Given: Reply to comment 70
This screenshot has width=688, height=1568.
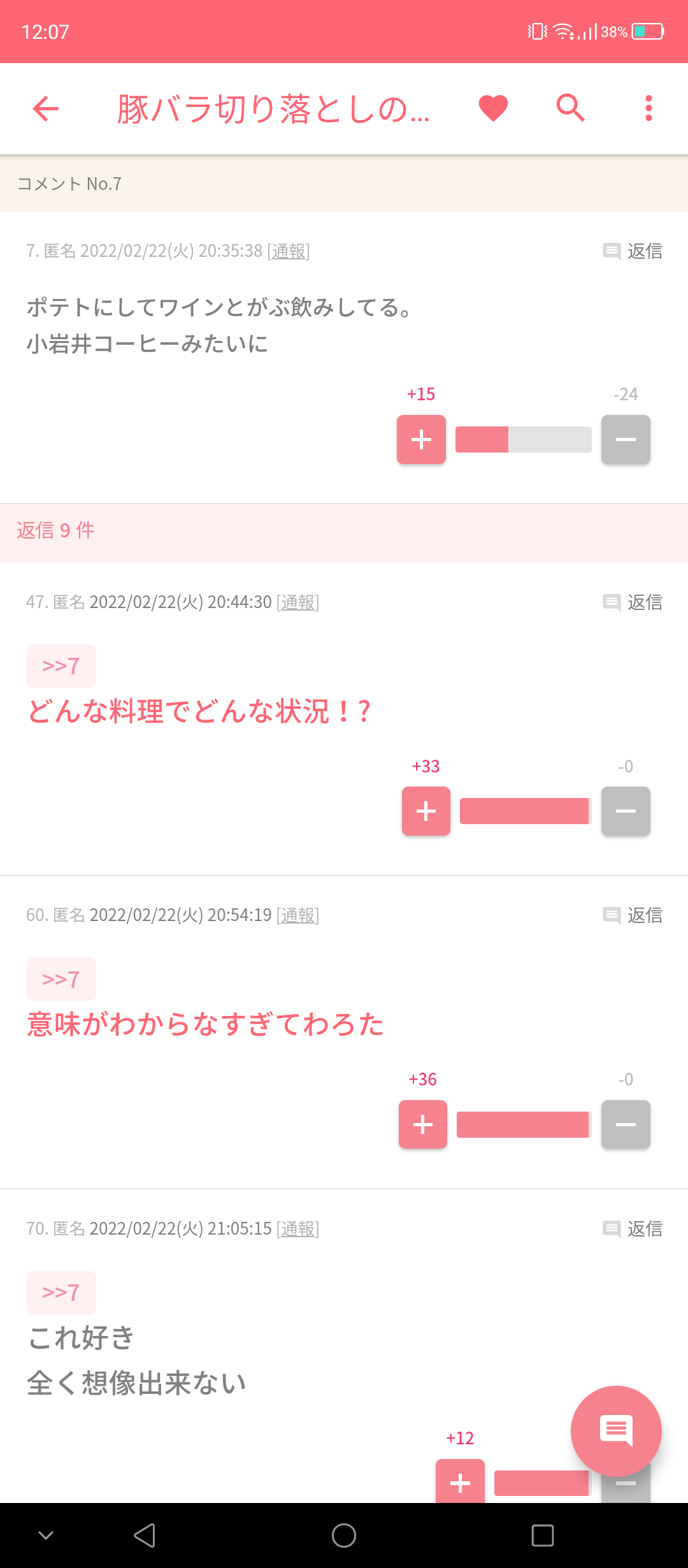Looking at the screenshot, I should tap(633, 1229).
